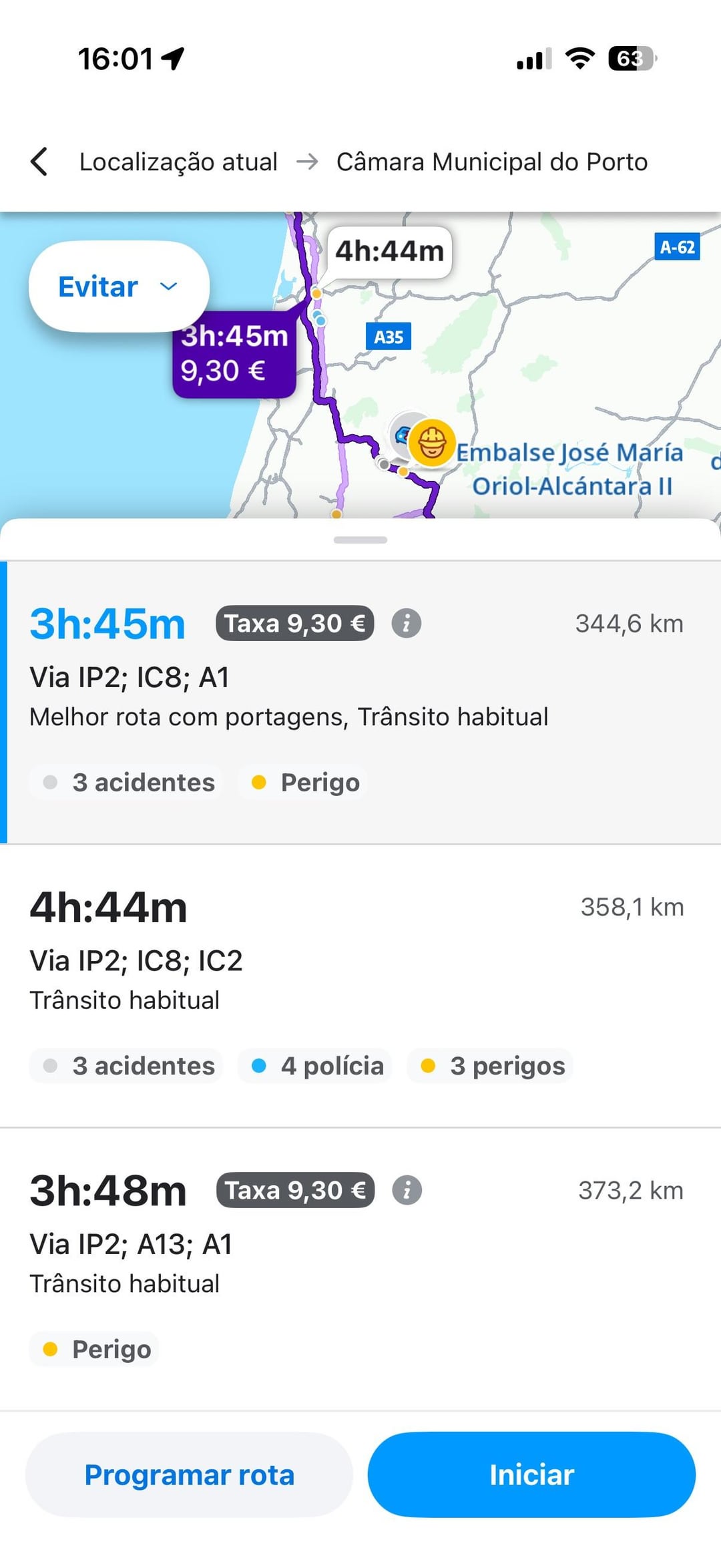721x1568 pixels.
Task: Start navigation with Iniciar
Action: point(531,1475)
